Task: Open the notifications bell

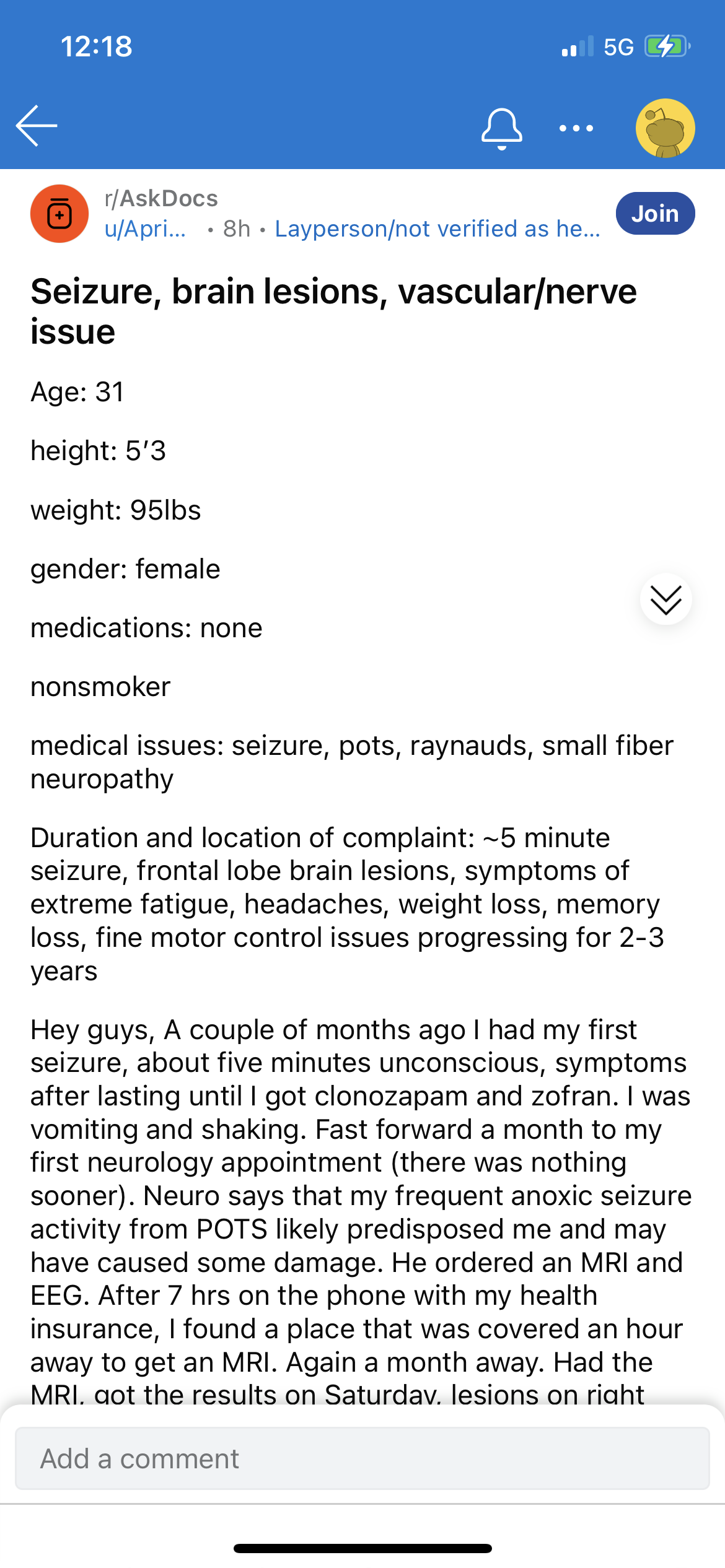Action: point(502,129)
